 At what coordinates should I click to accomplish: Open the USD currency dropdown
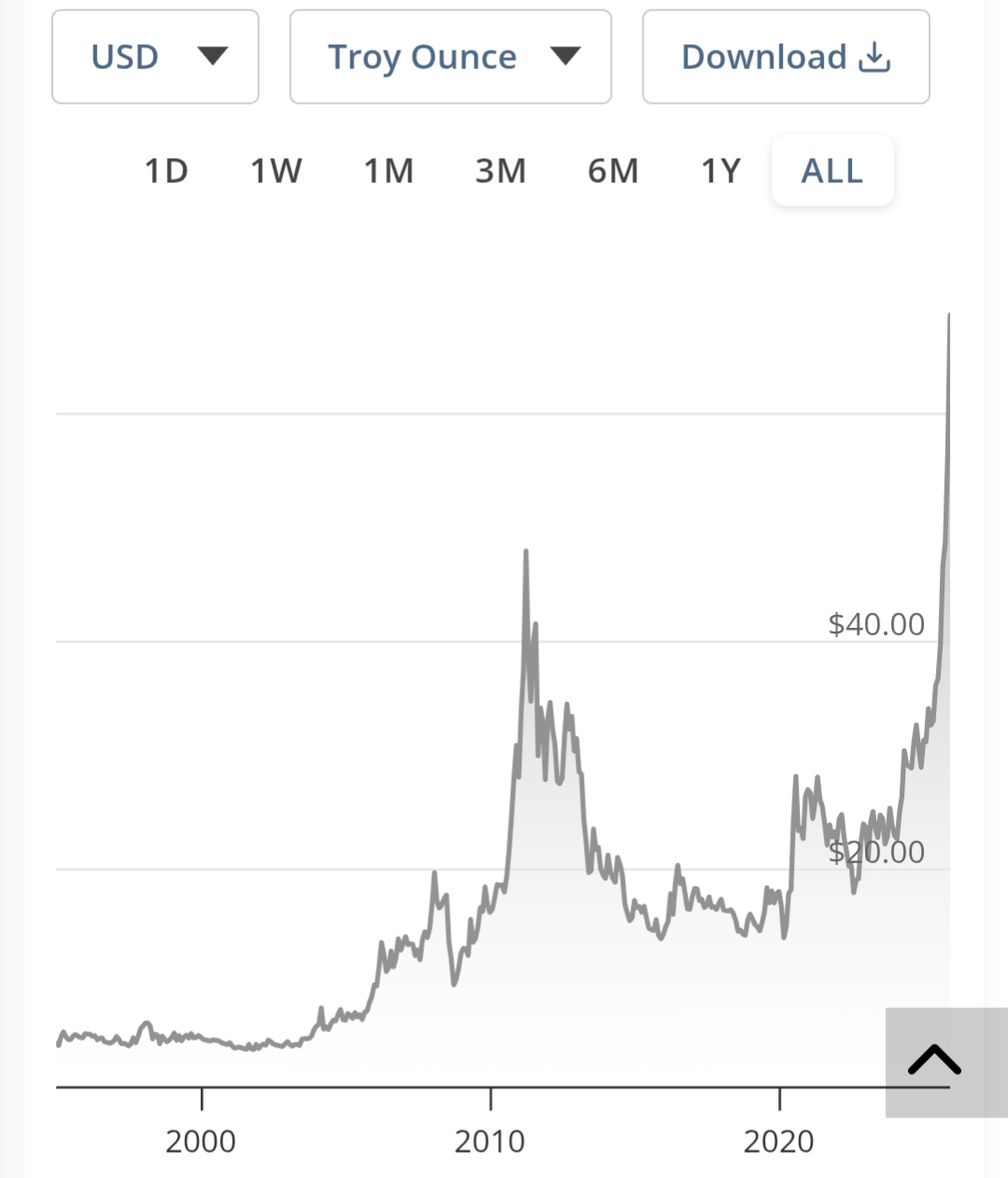coord(155,57)
